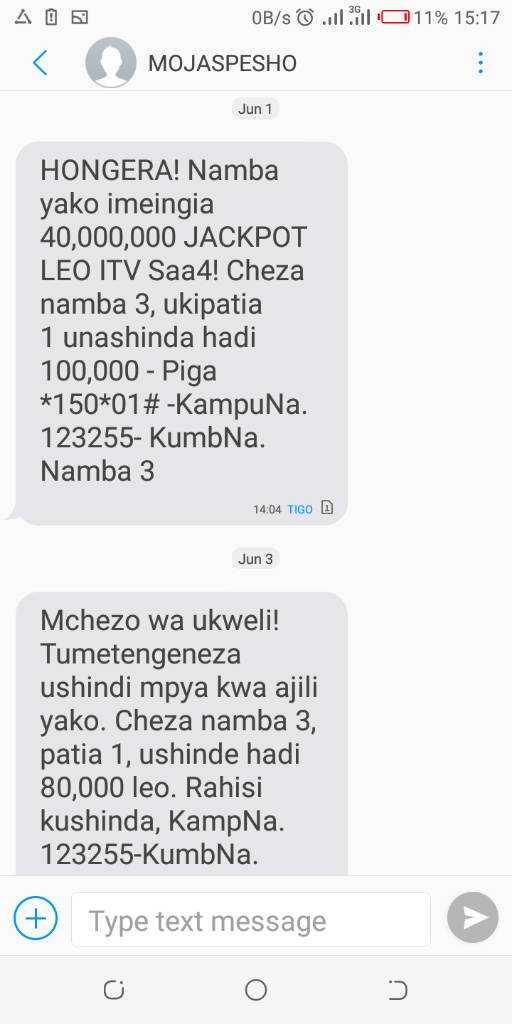Go back to the message list
The height and width of the screenshot is (1024, 512).
coord(40,63)
